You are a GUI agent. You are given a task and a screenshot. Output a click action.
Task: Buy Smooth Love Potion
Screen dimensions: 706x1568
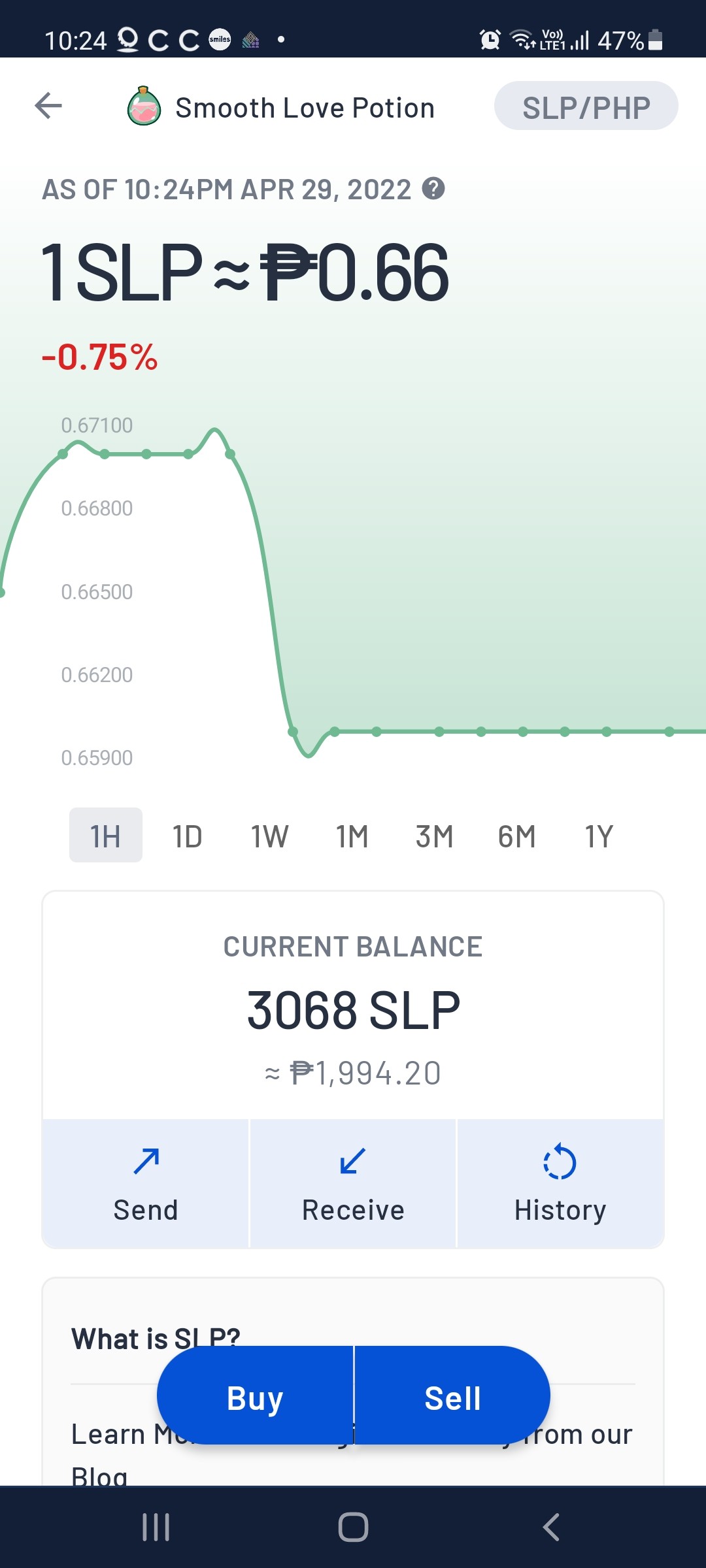(255, 1396)
